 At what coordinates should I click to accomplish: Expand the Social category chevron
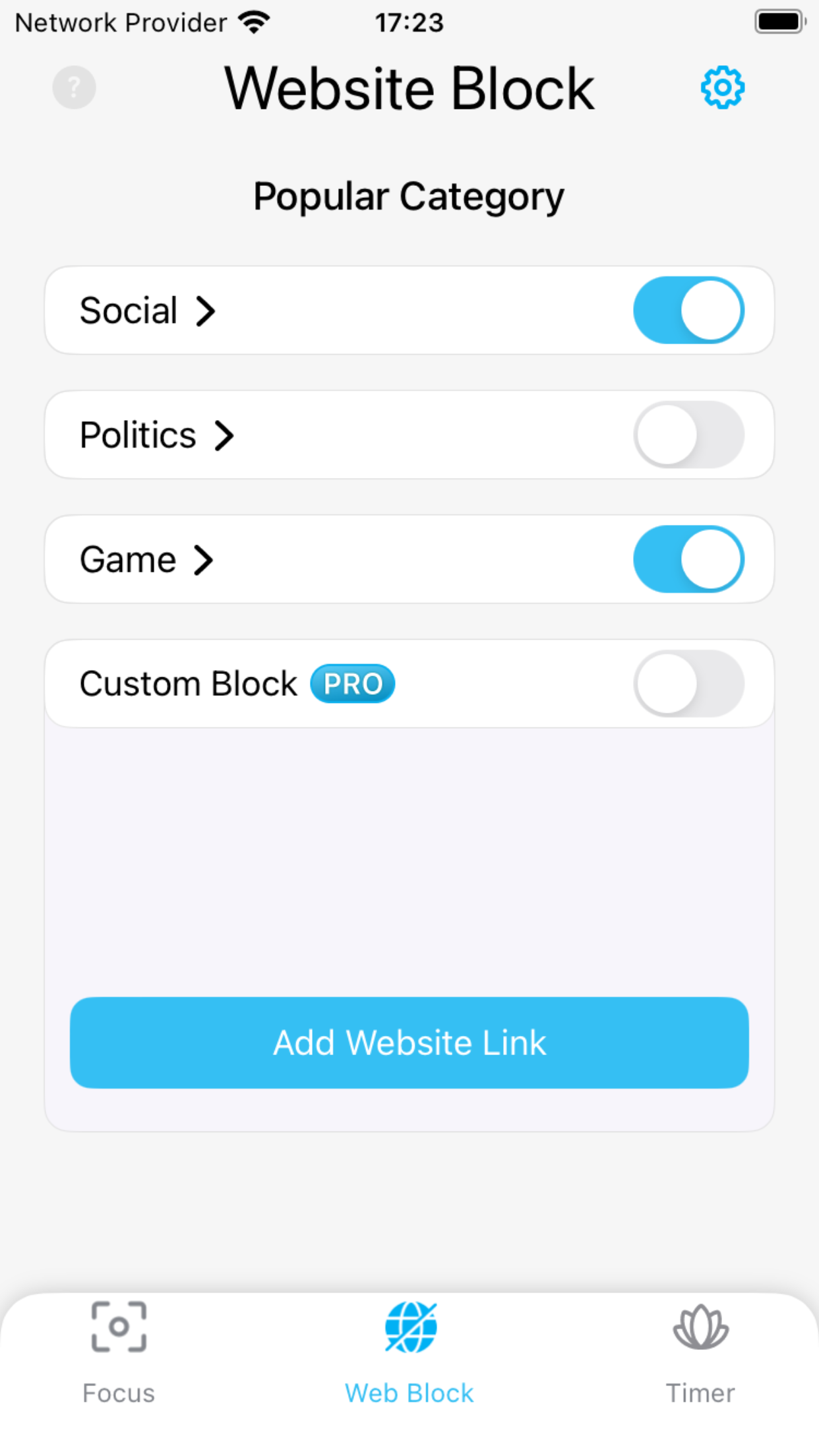207,311
